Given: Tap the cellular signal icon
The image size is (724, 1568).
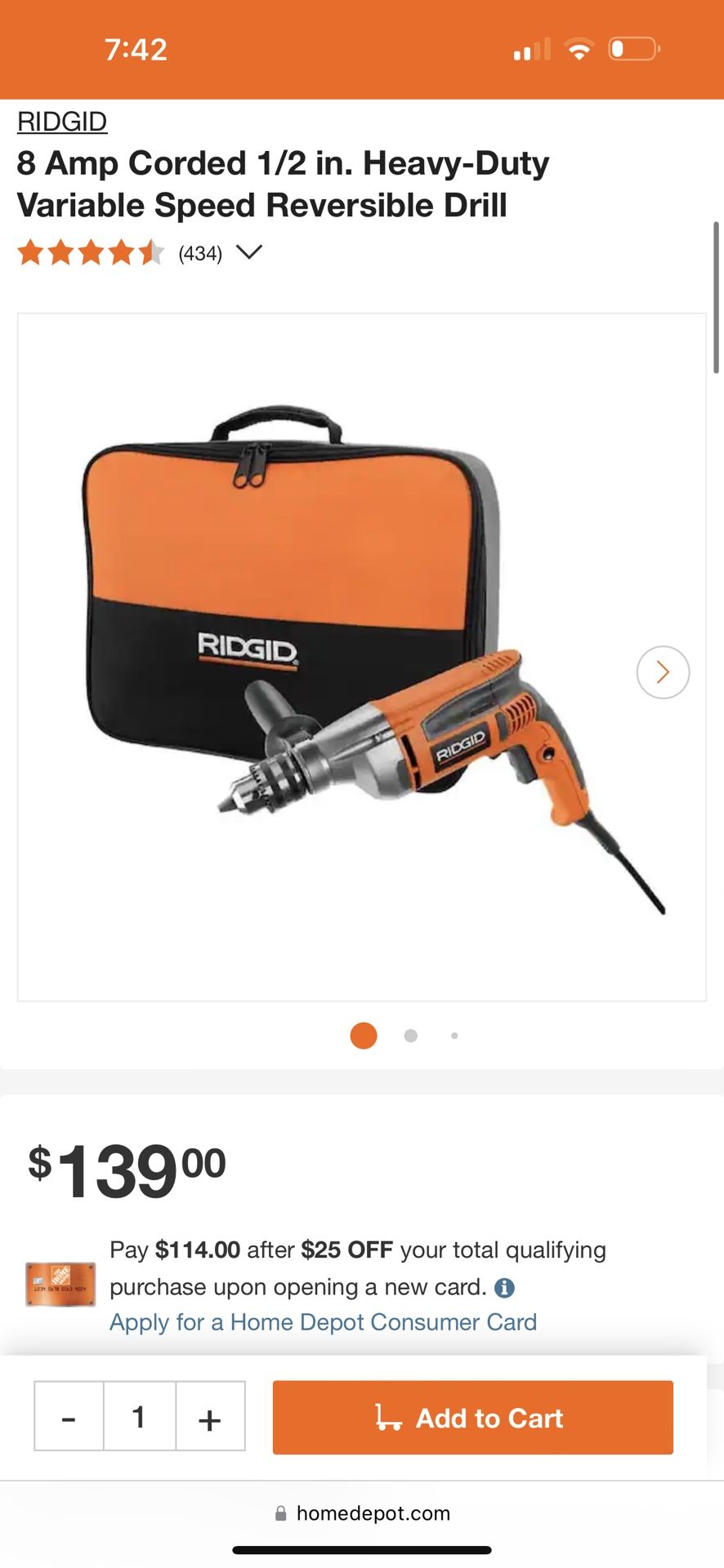Looking at the screenshot, I should coord(530,49).
